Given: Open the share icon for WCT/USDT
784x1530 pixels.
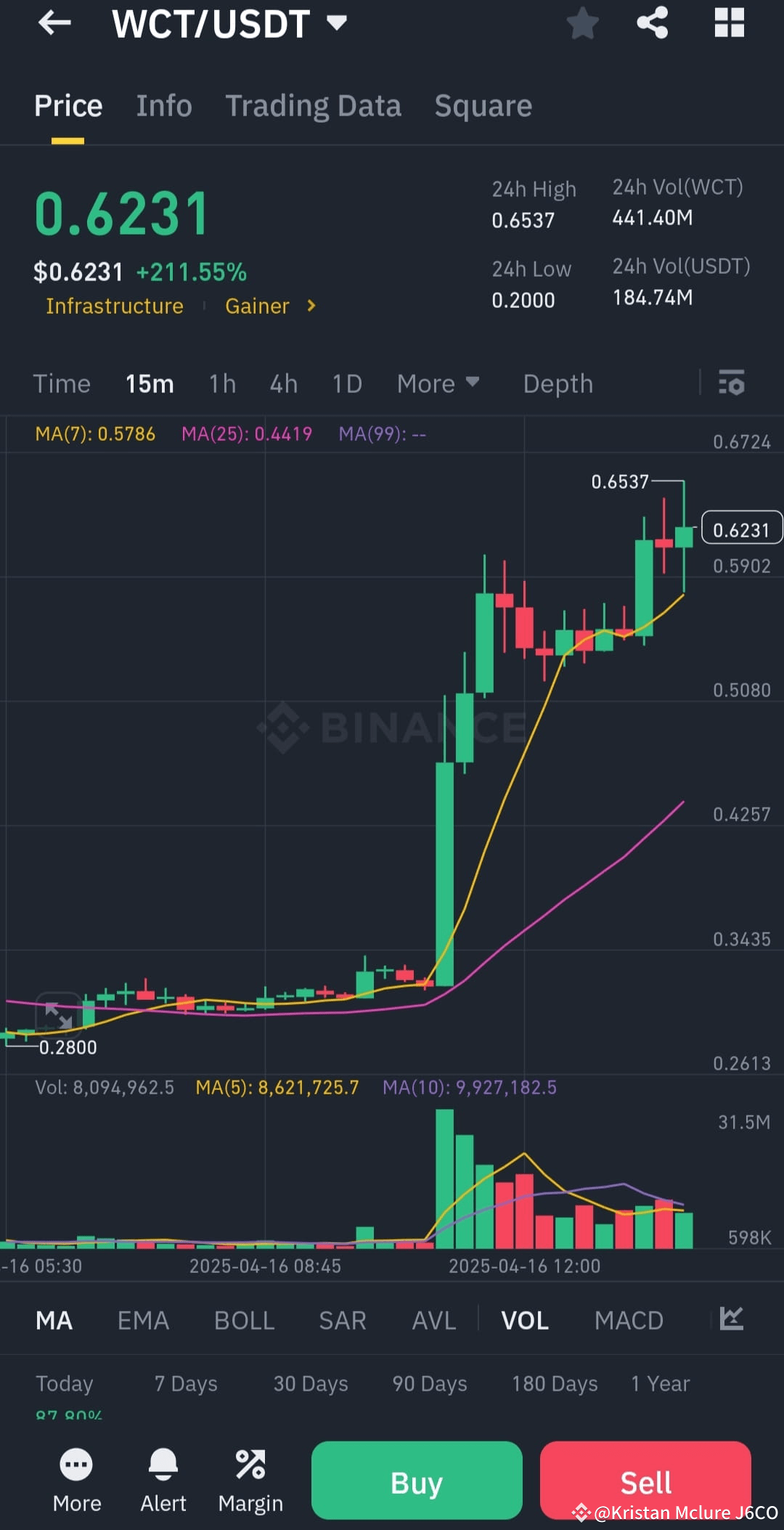Looking at the screenshot, I should [x=652, y=23].
